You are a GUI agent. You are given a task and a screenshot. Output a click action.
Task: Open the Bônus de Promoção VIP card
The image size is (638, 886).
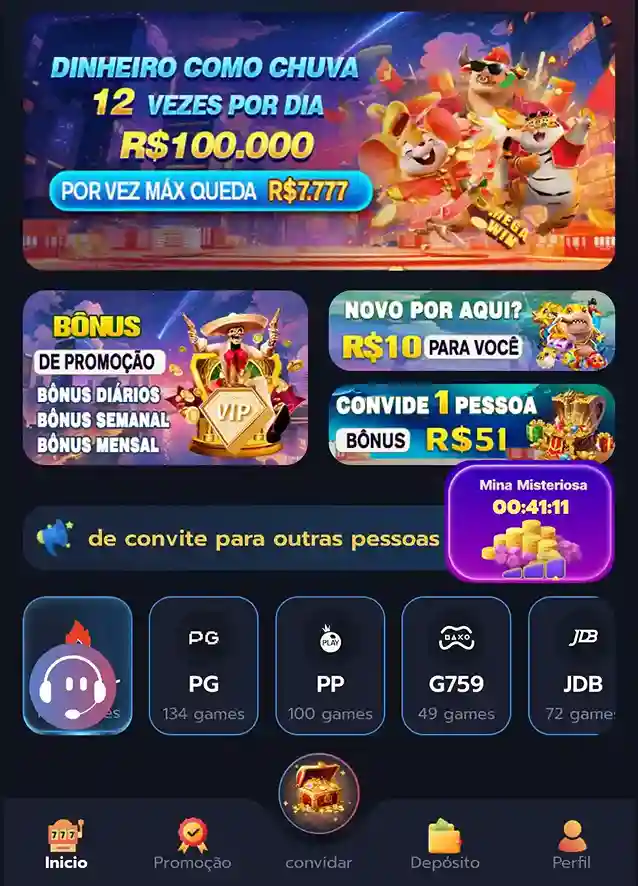pyautogui.click(x=165, y=378)
